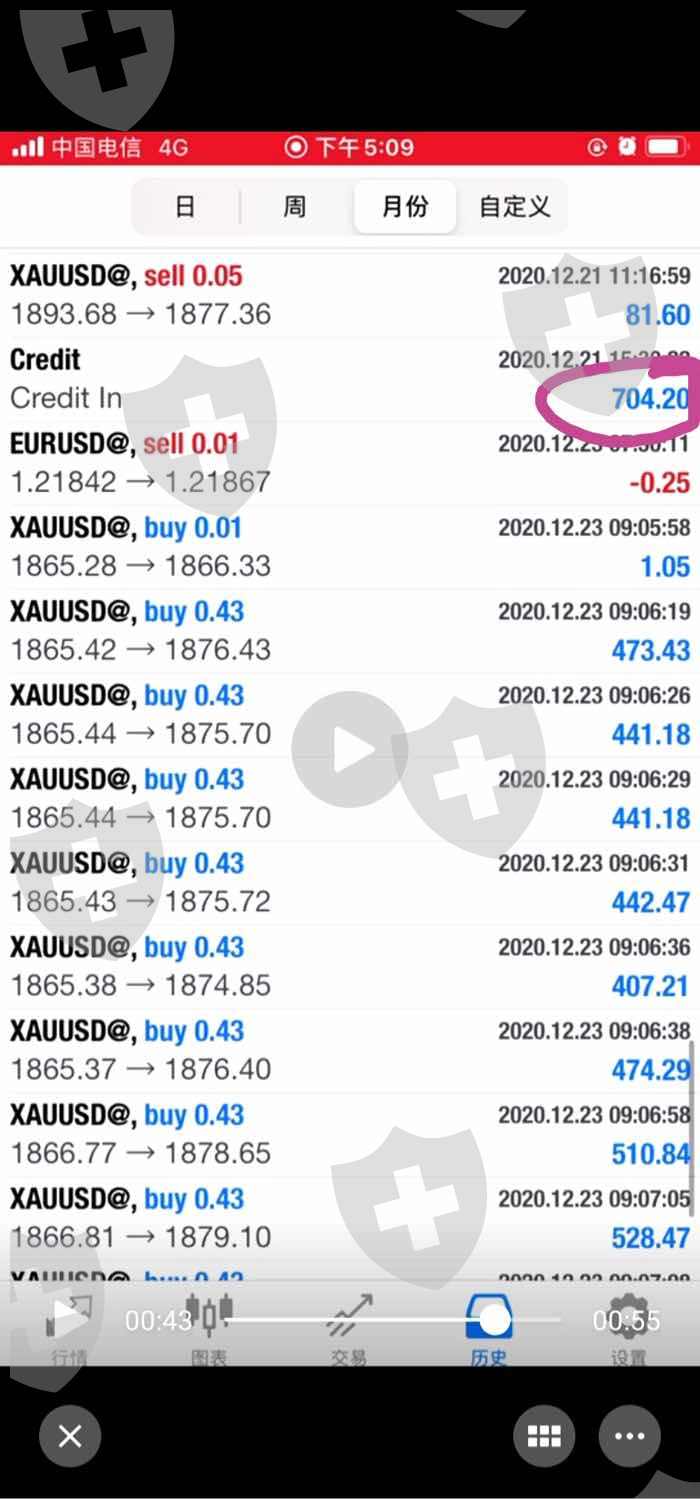Viewport: 700px width, 1499px height.
Task: Tap the video progress slider handle
Action: point(494,1320)
